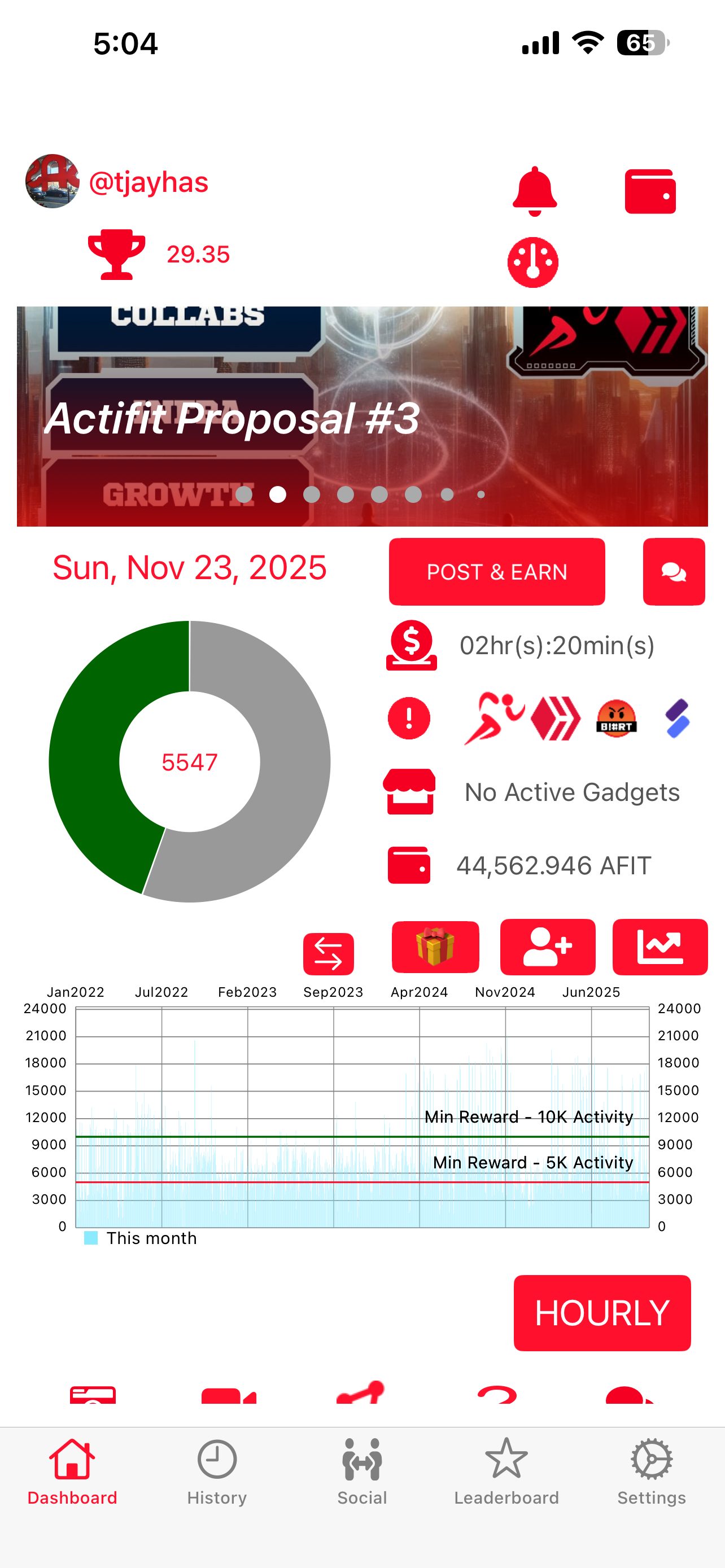
Task: Switch to the History tab
Action: point(217,1470)
